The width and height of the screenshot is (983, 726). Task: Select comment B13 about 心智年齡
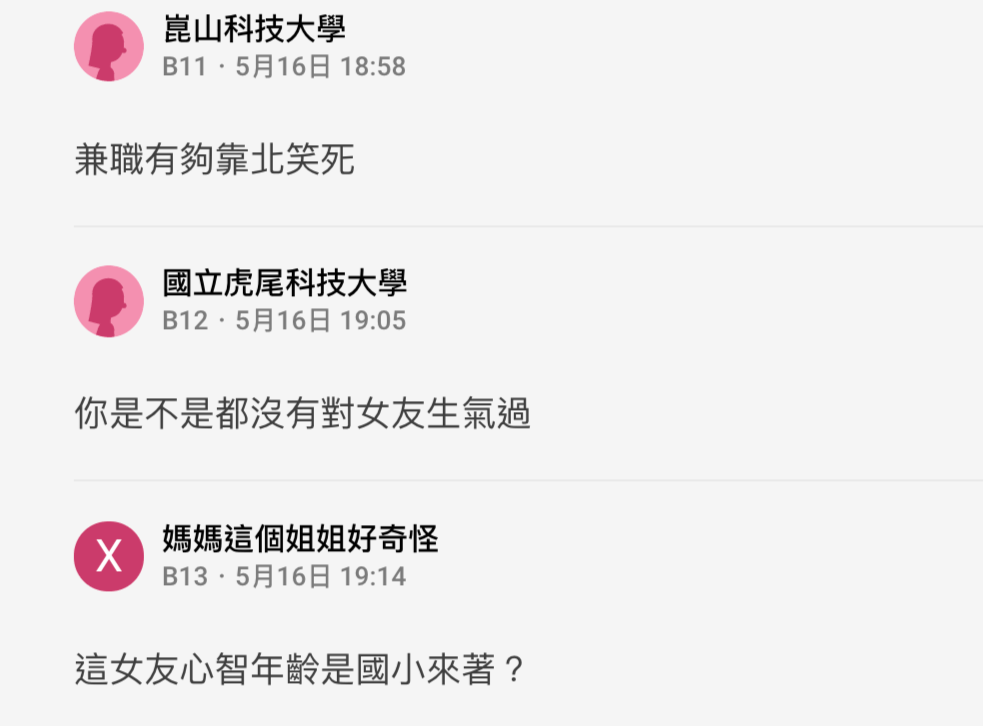(300, 668)
